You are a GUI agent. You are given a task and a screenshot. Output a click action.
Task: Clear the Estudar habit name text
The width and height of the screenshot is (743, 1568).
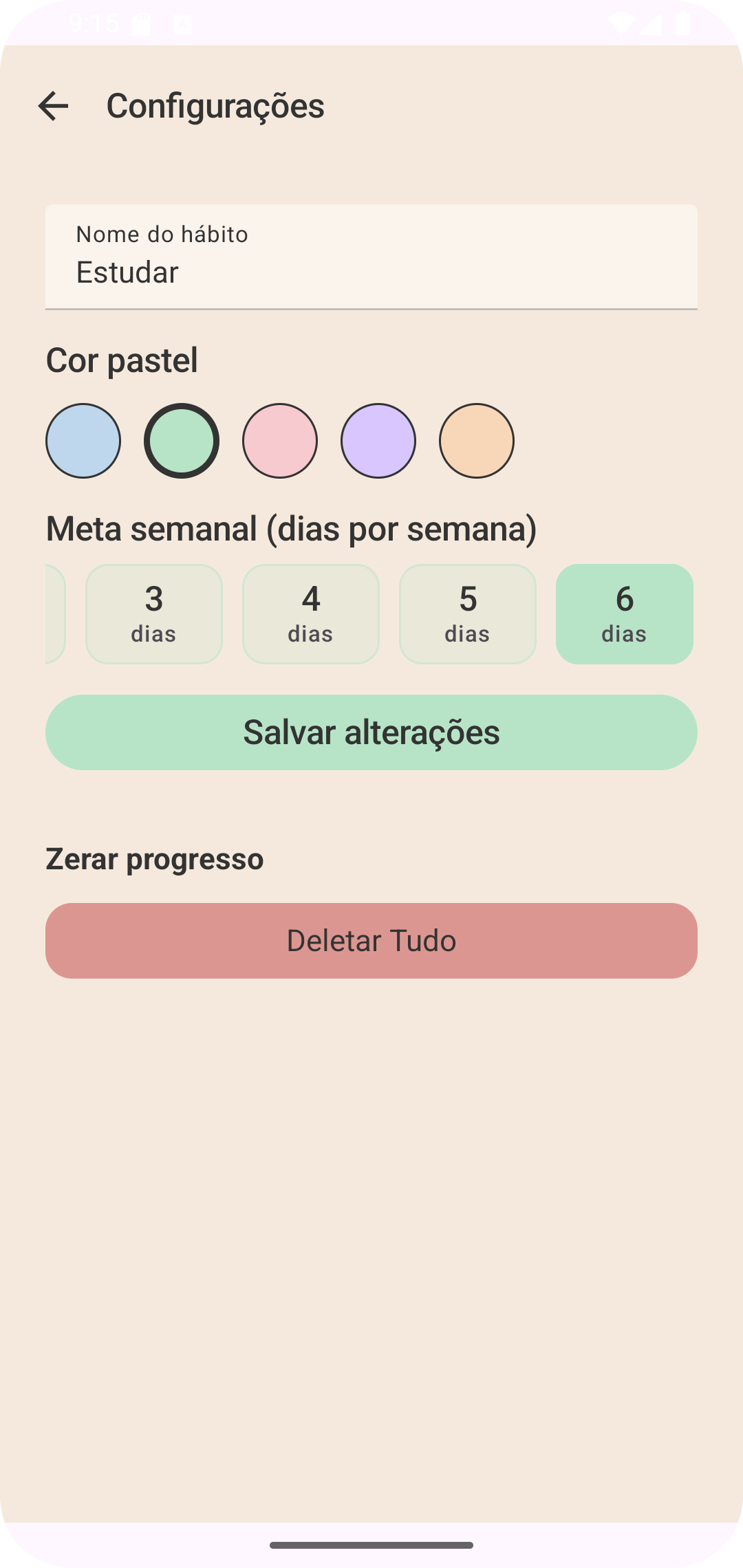point(127,272)
